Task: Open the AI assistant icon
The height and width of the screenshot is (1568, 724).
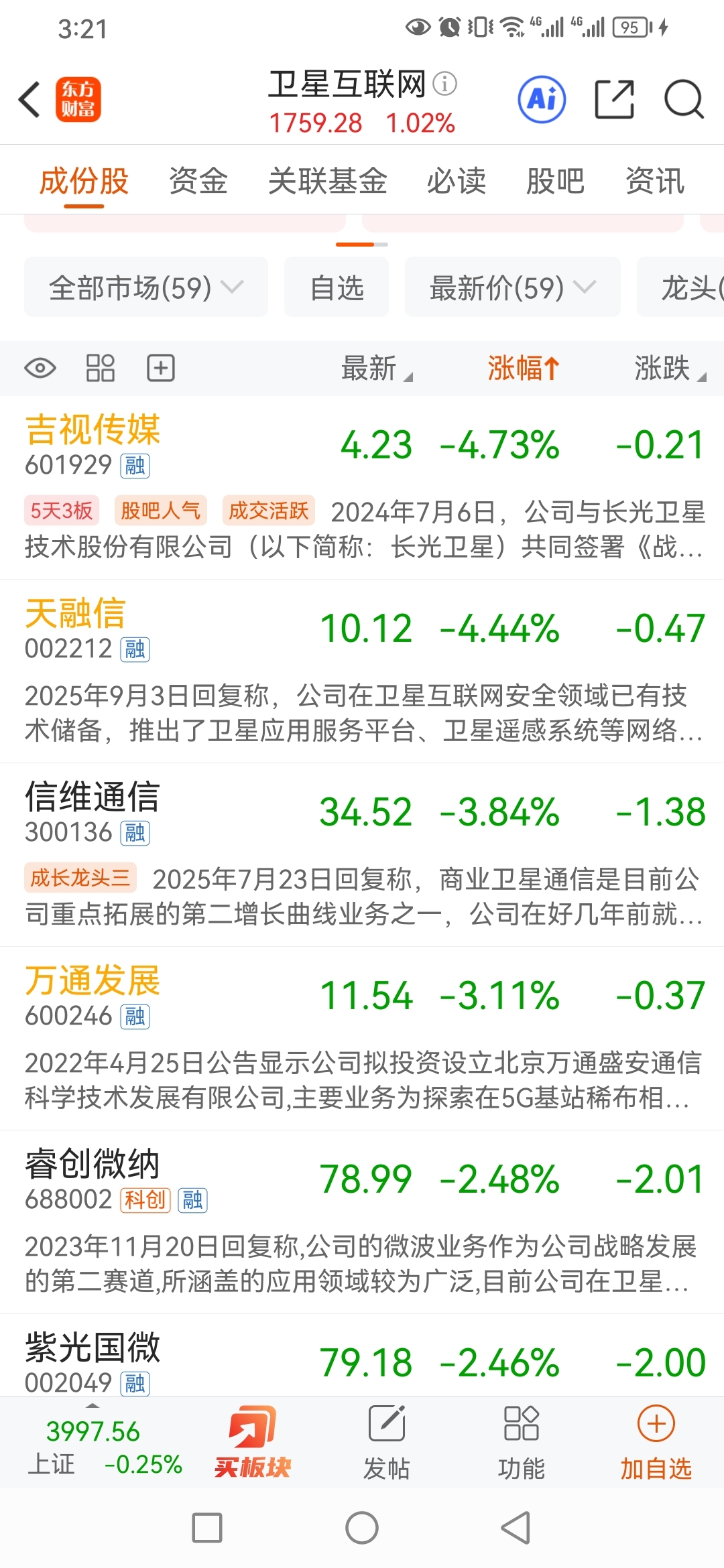Action: [x=542, y=99]
